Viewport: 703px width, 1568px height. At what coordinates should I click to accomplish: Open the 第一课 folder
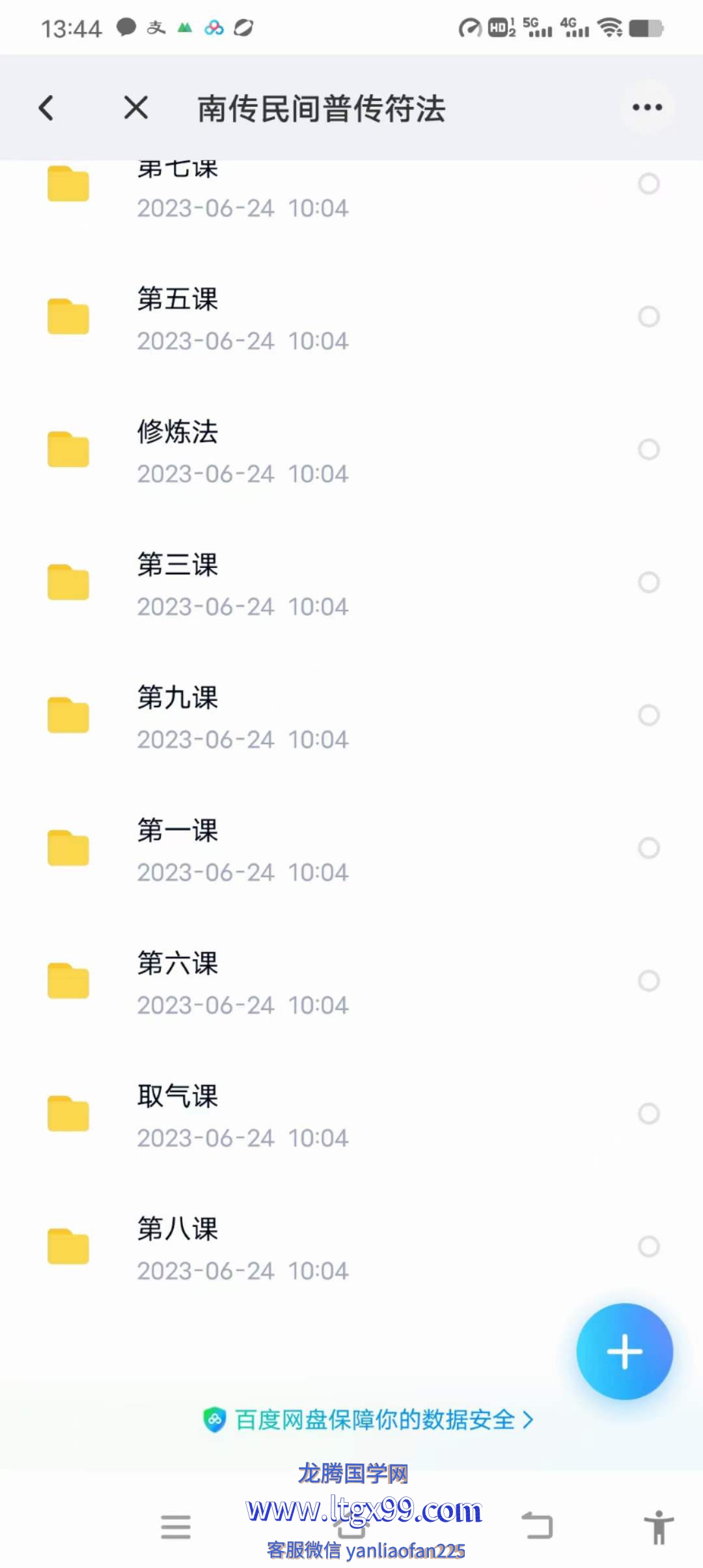[177, 848]
